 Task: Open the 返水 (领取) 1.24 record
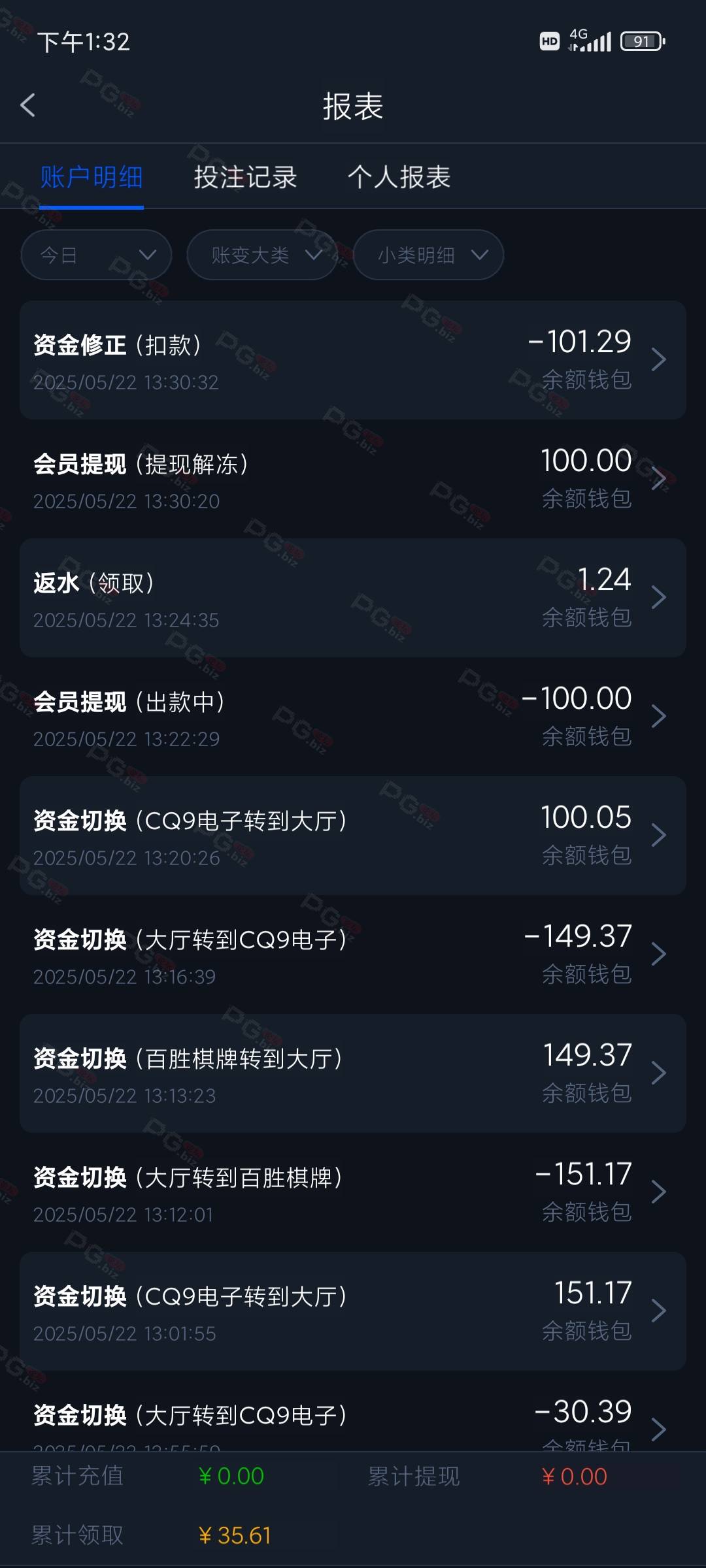click(353, 598)
